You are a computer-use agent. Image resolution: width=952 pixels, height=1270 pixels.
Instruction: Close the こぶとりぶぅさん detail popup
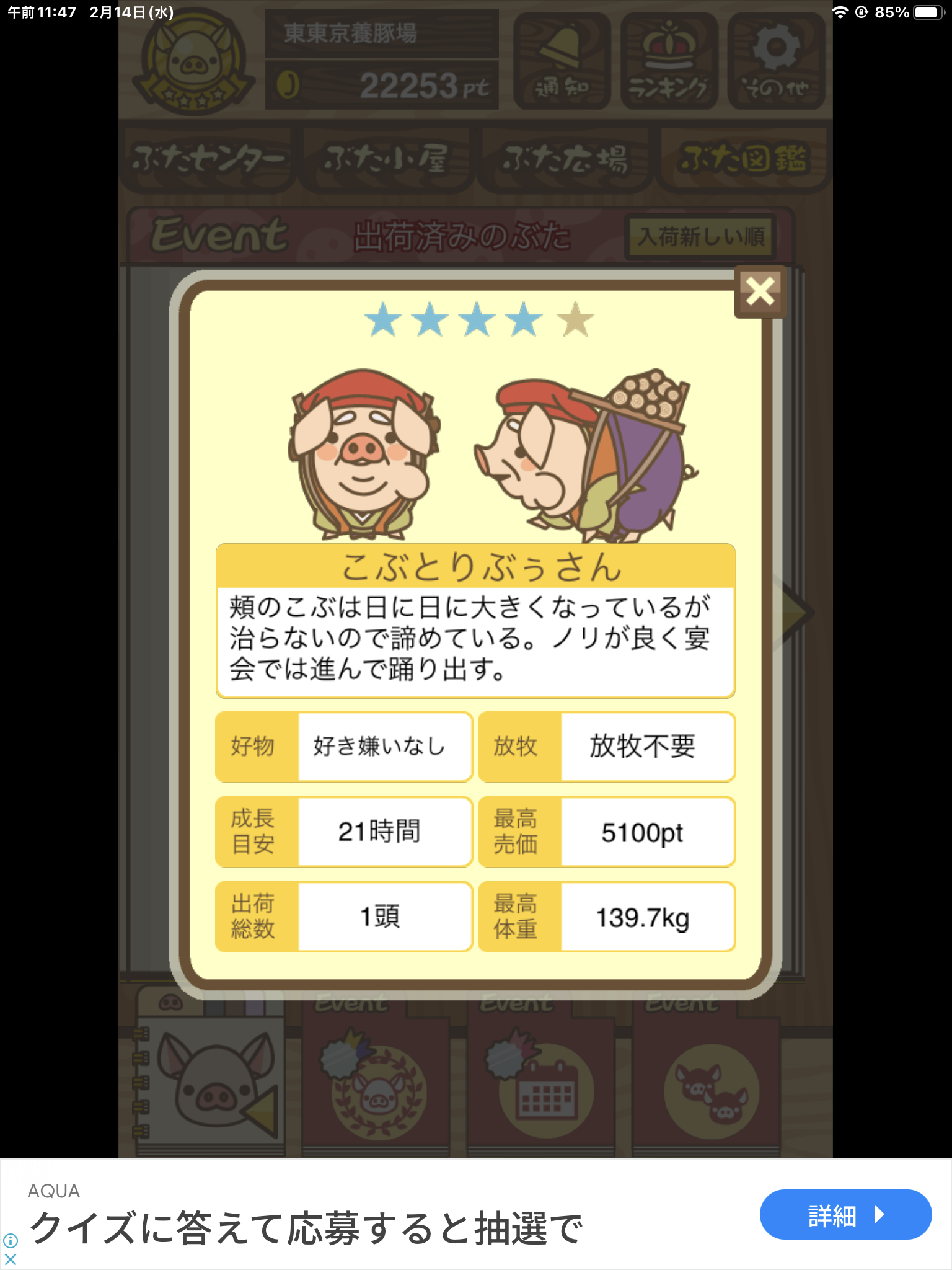click(x=760, y=291)
